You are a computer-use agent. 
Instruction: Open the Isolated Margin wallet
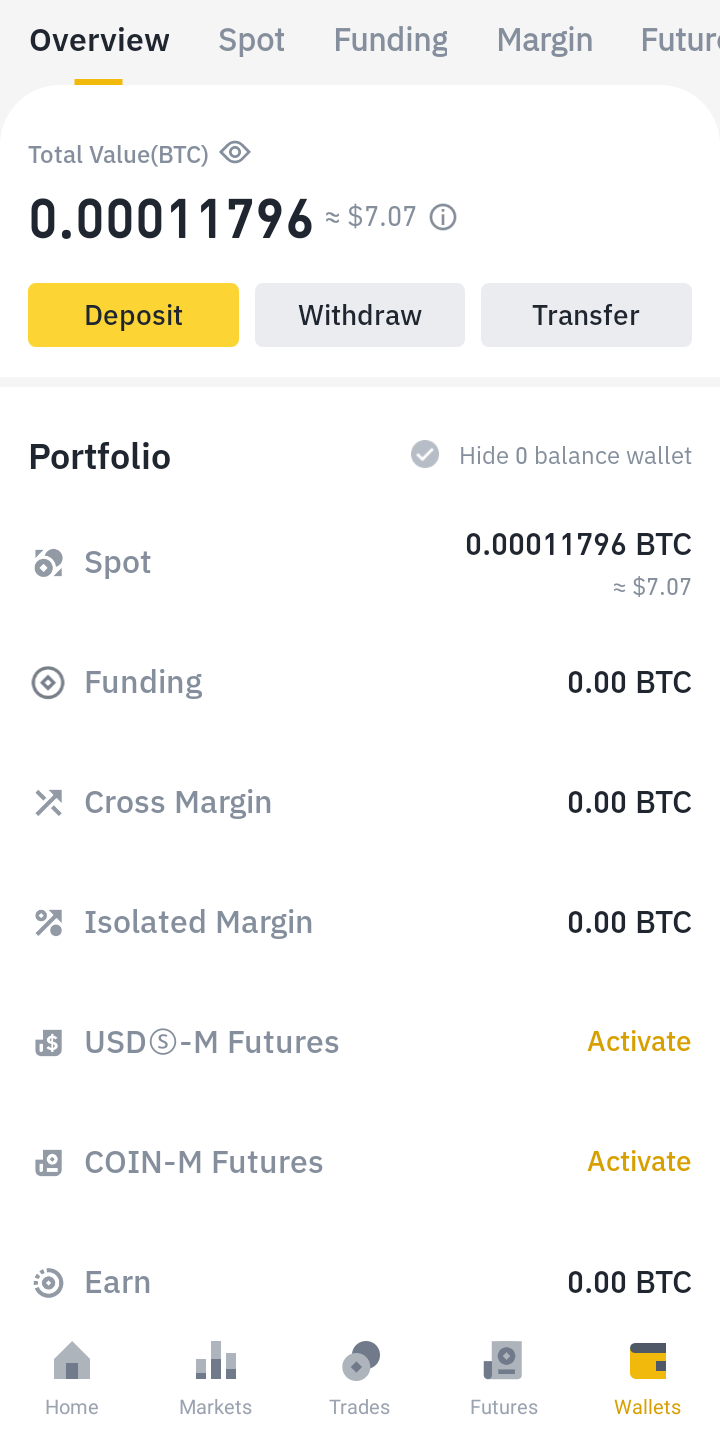click(x=360, y=923)
